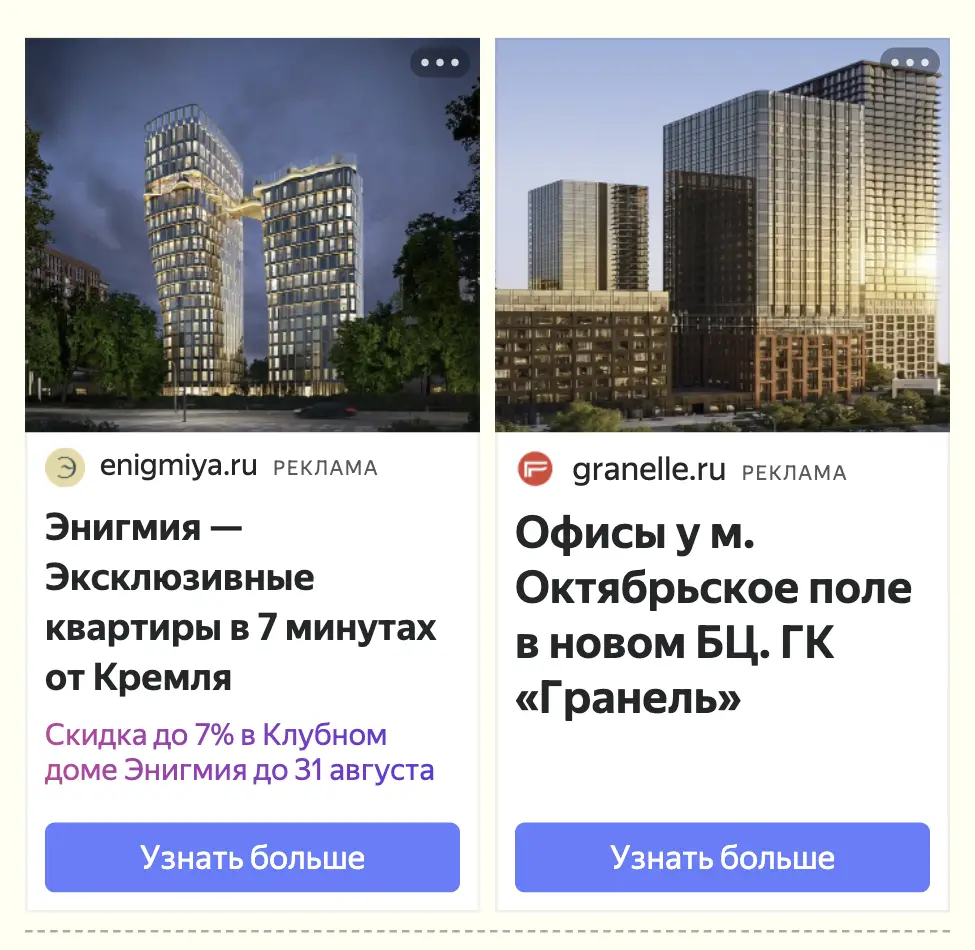Open the three-dot menu on the Enigmiya ad
975x950 pixels.
tap(440, 62)
